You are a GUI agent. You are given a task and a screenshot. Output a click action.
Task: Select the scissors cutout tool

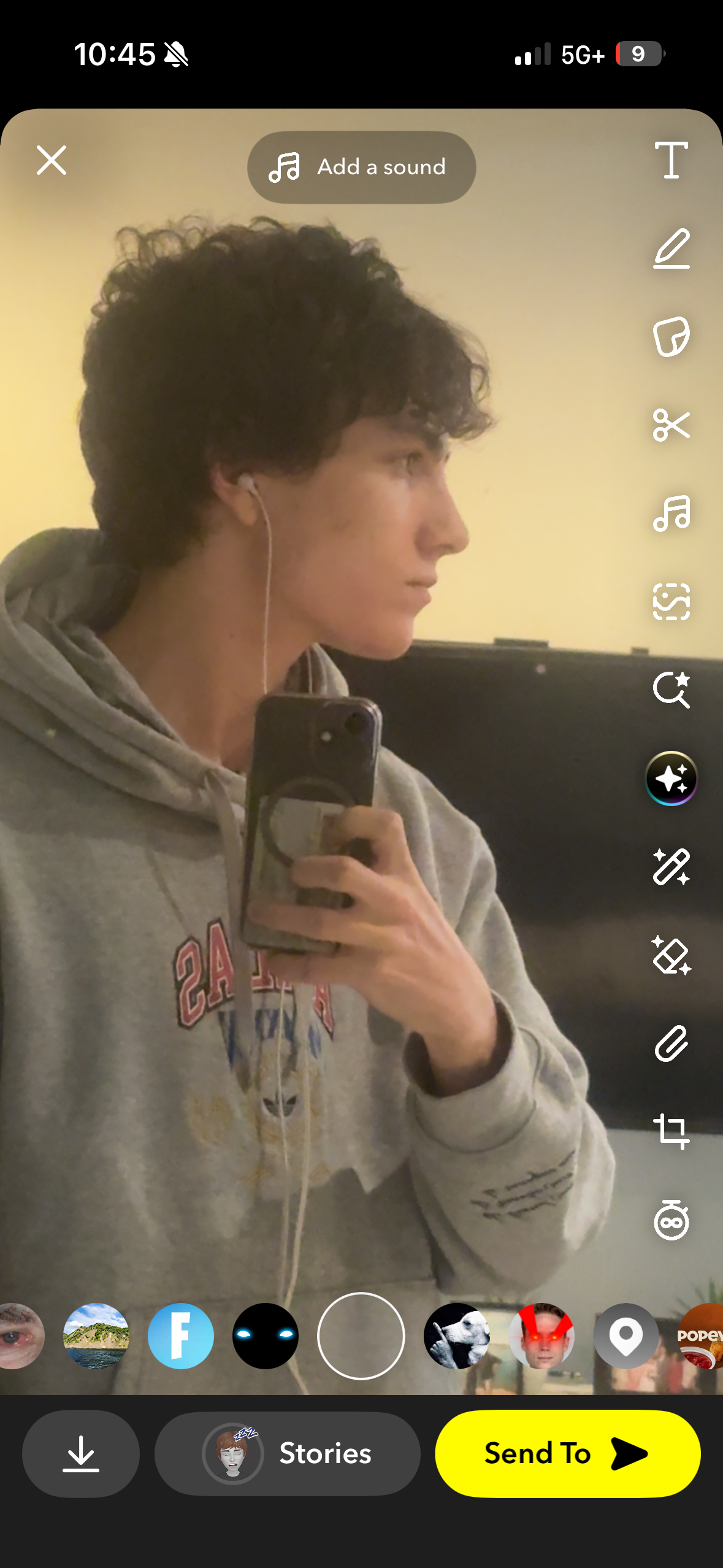click(x=671, y=425)
